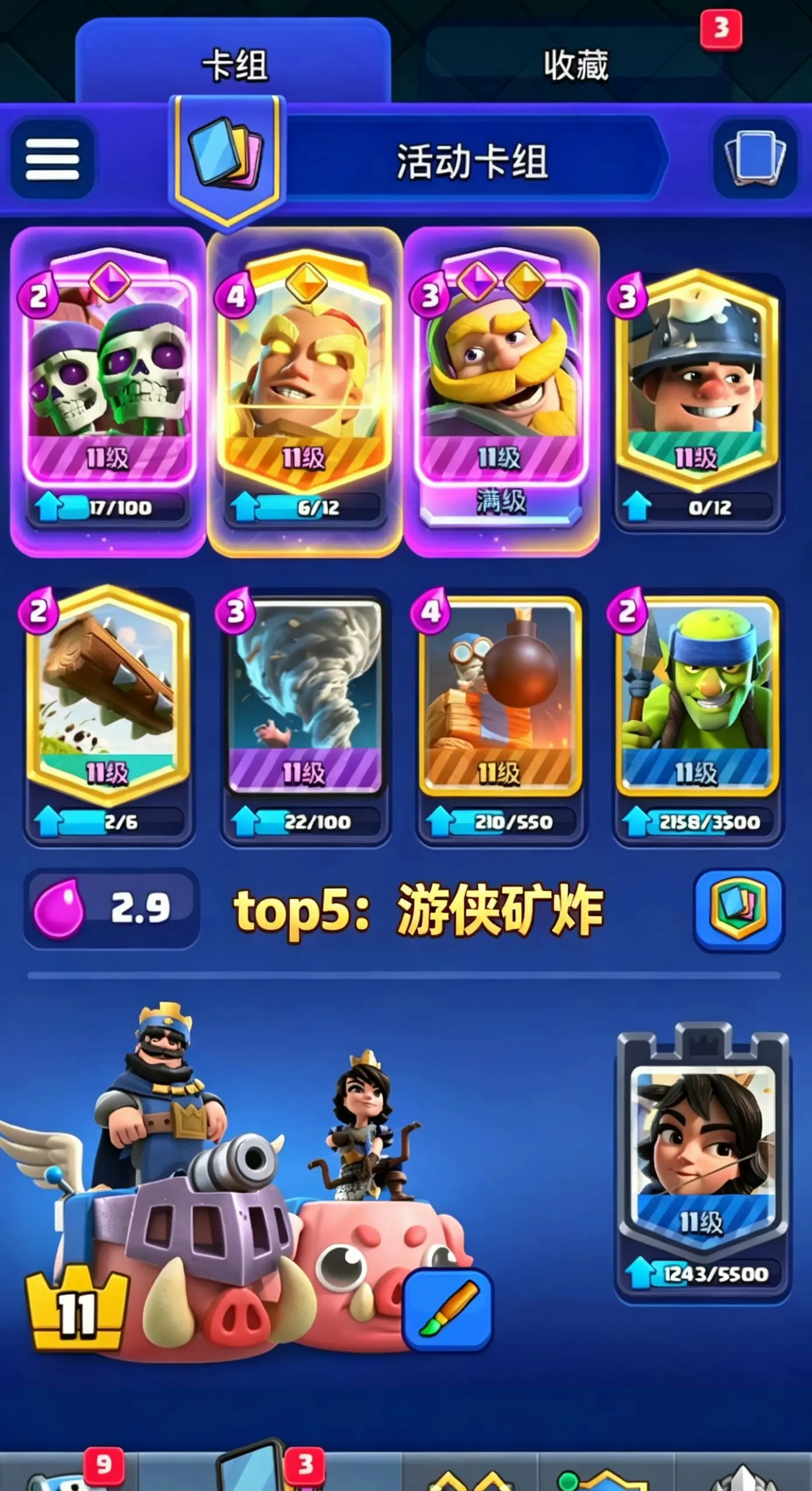Select the Tornado card with 22/100

304,715
